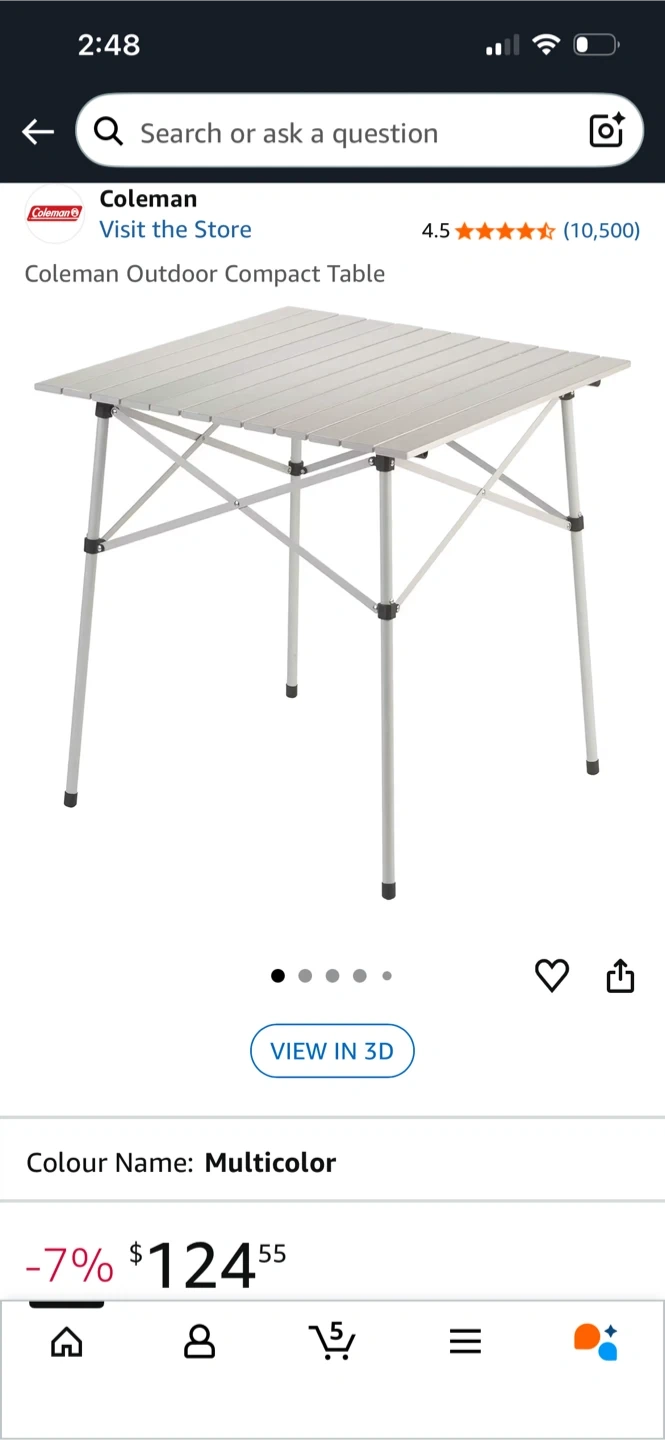Open camera lens search icon
The width and height of the screenshot is (665, 1440).
coord(606,131)
